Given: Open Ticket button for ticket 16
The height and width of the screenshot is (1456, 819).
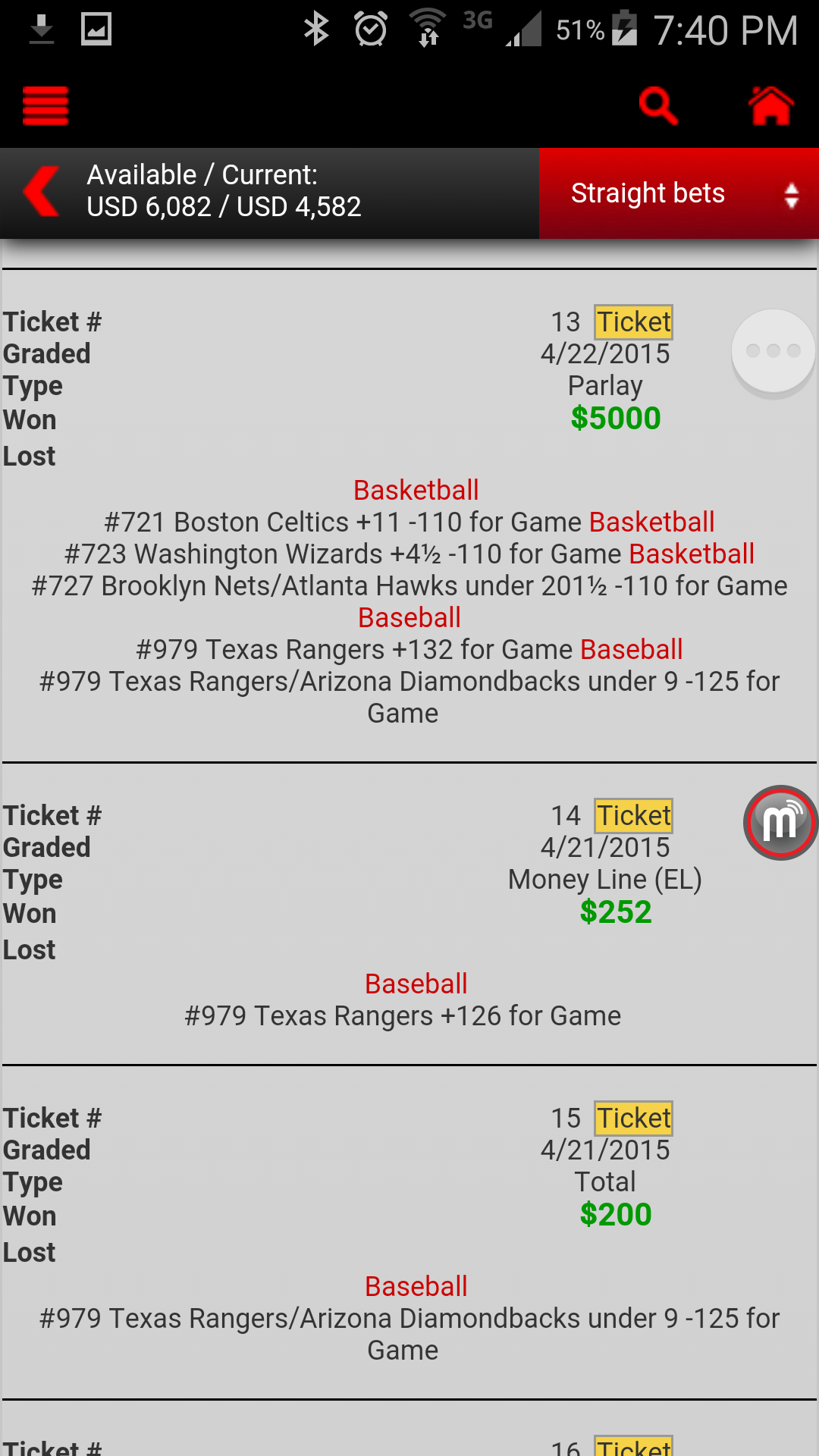Looking at the screenshot, I should (633, 1447).
